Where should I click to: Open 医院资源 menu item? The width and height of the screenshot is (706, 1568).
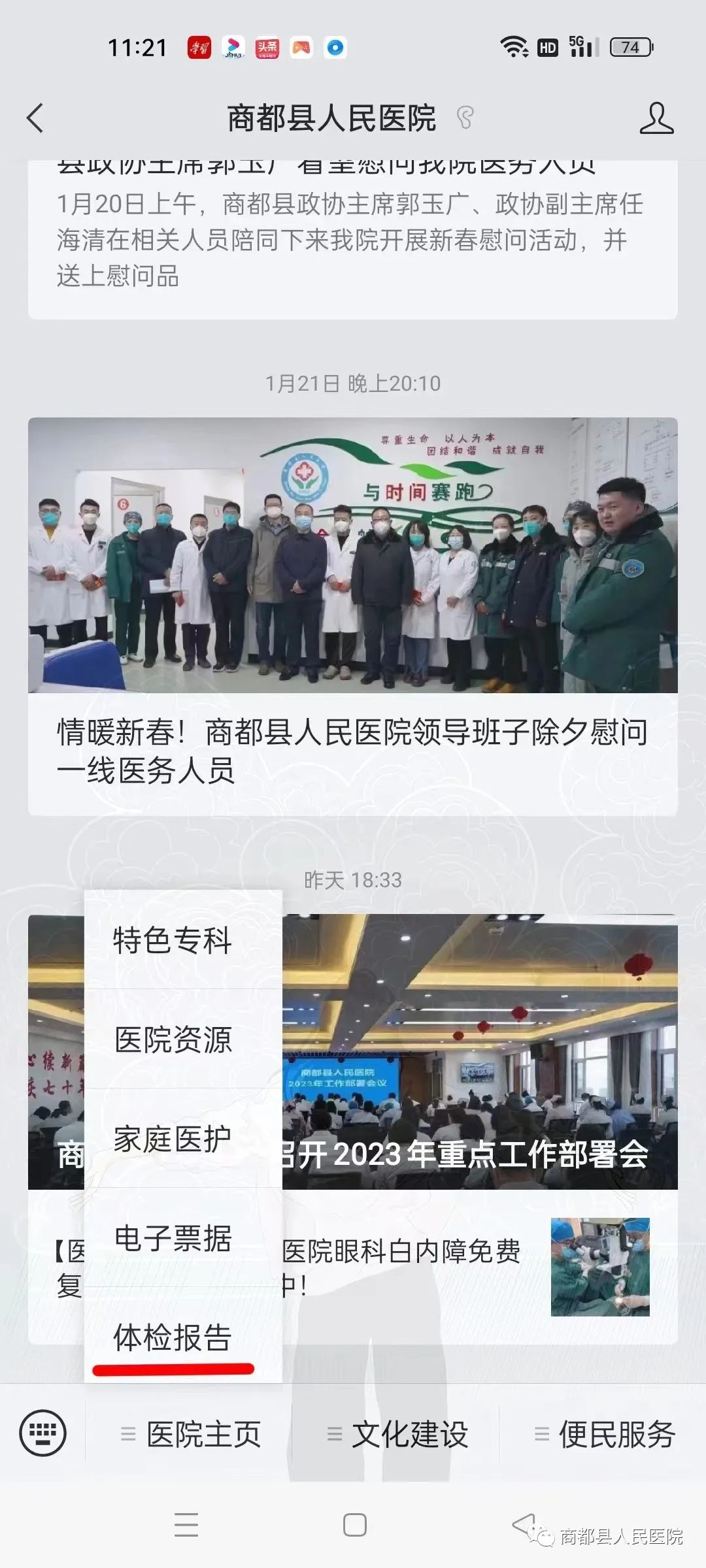tap(173, 1039)
